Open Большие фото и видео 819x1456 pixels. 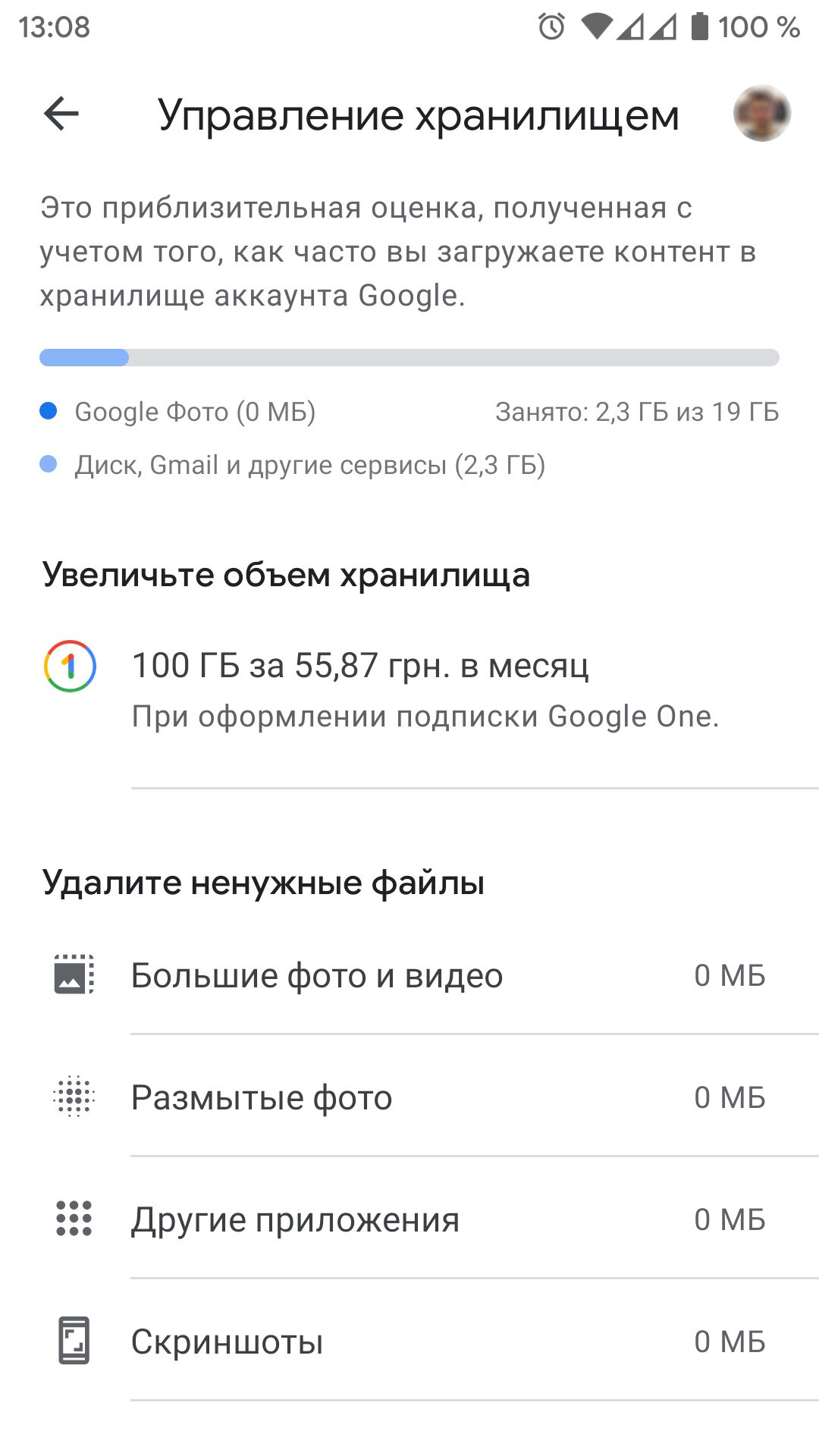(409, 975)
